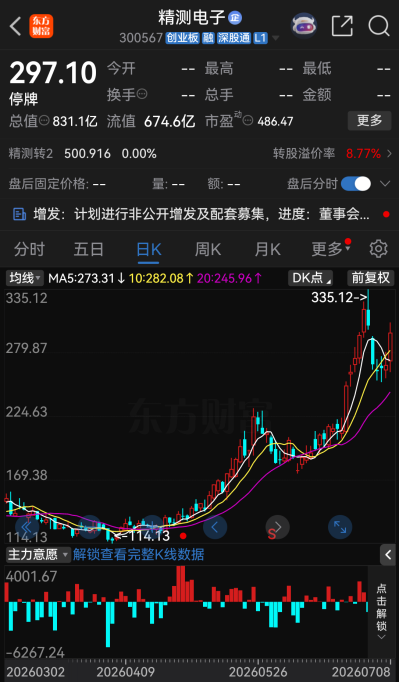Screen dimensions: 399x682
Task: Open the 更多 chart period dropdown
Action: point(331,249)
